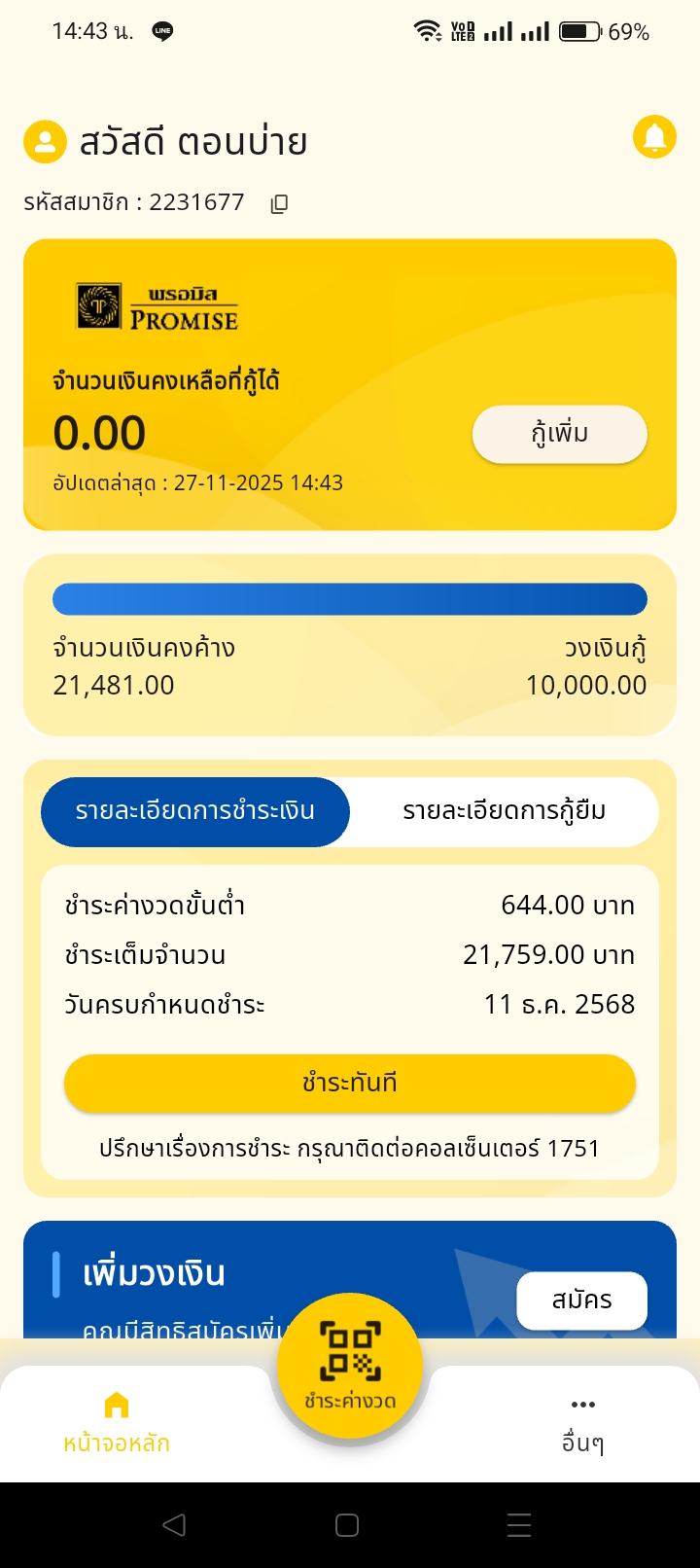Select the รายละเอียดการชำระเงิน tab
The width and height of the screenshot is (700, 1568).
click(x=195, y=811)
